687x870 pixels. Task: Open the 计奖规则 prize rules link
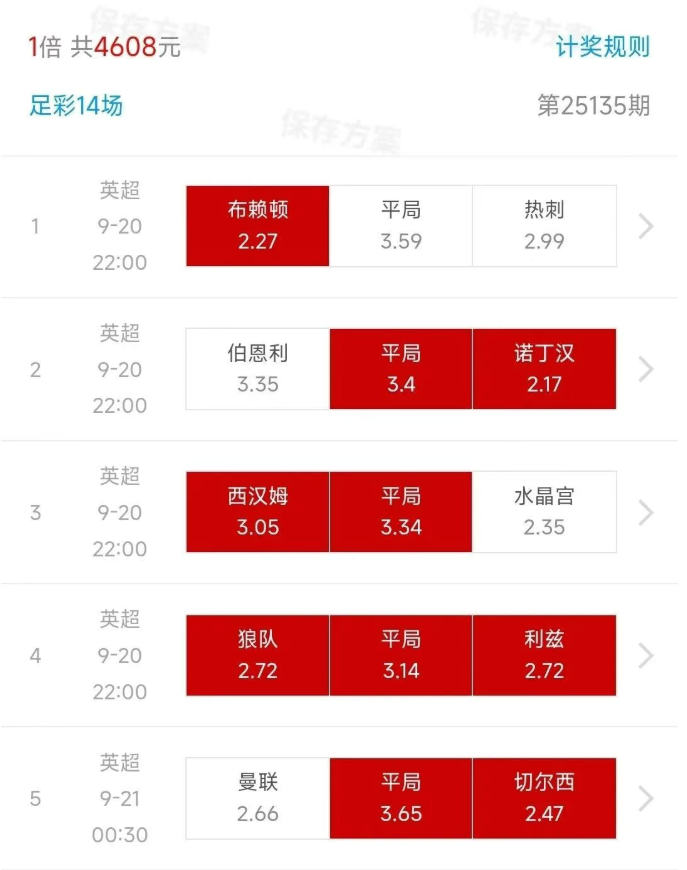[602, 47]
